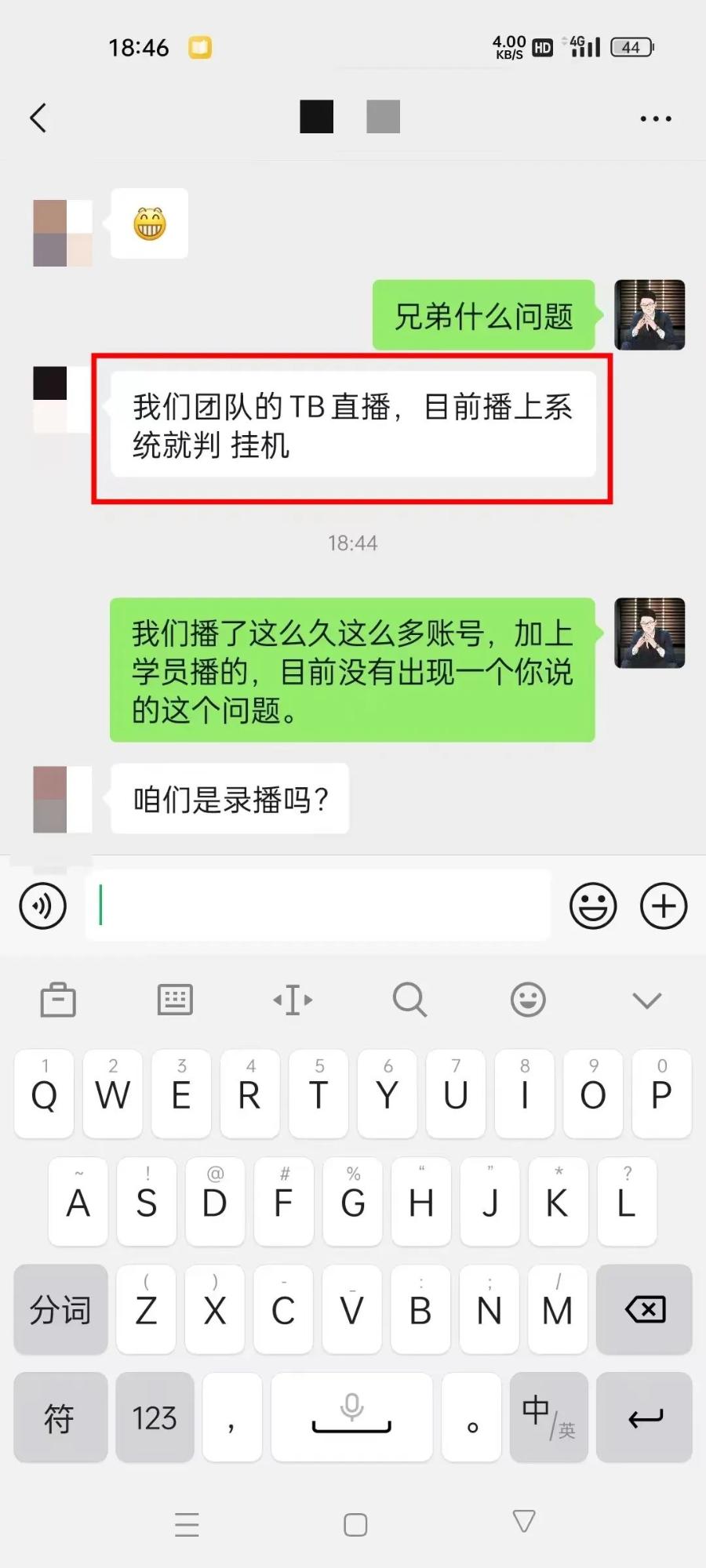Open the emoji sticker panel

pyautogui.click(x=592, y=906)
